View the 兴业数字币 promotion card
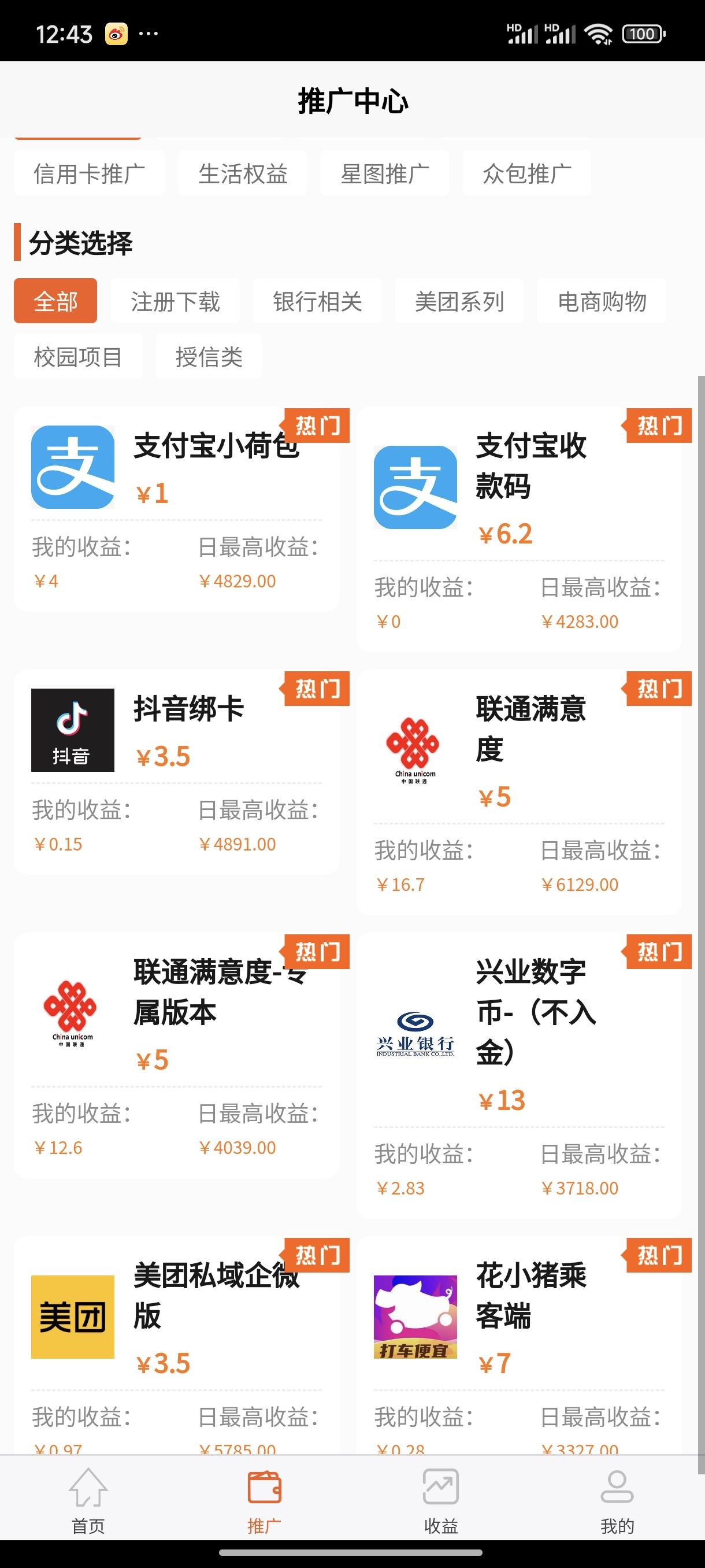705x1568 pixels. click(519, 1075)
